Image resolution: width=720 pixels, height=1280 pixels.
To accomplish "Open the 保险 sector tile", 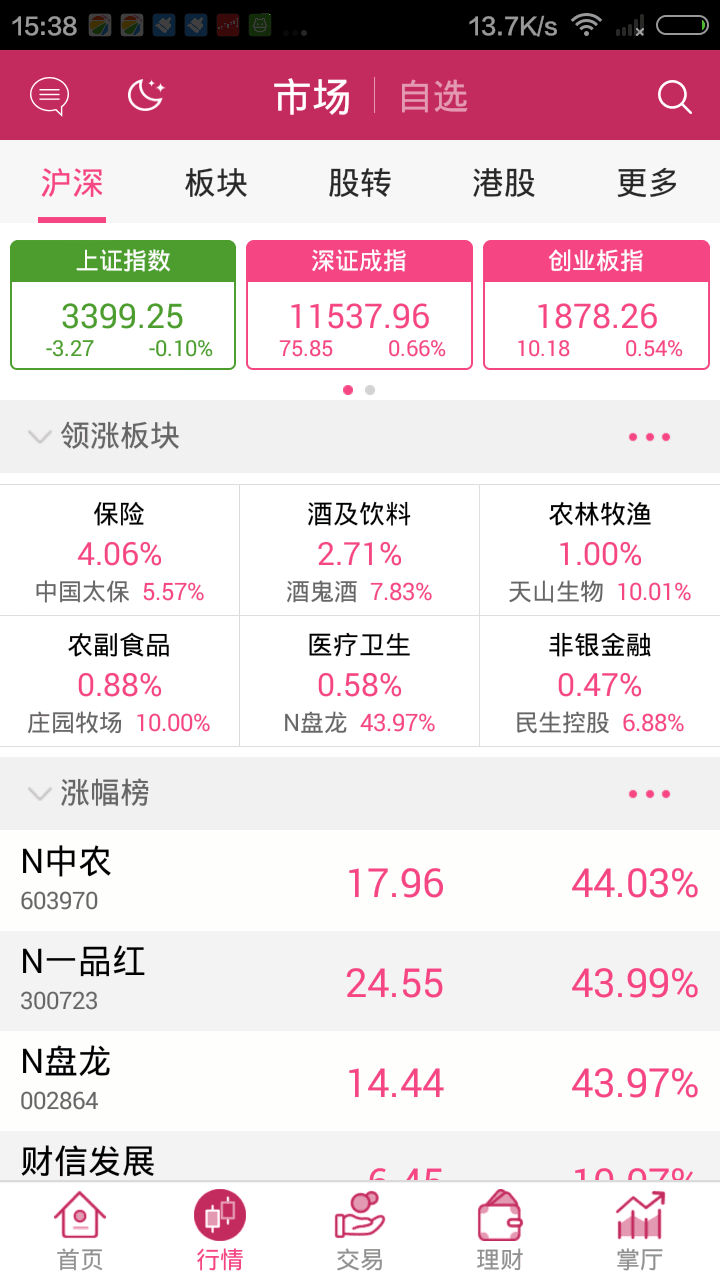I will click(x=120, y=550).
